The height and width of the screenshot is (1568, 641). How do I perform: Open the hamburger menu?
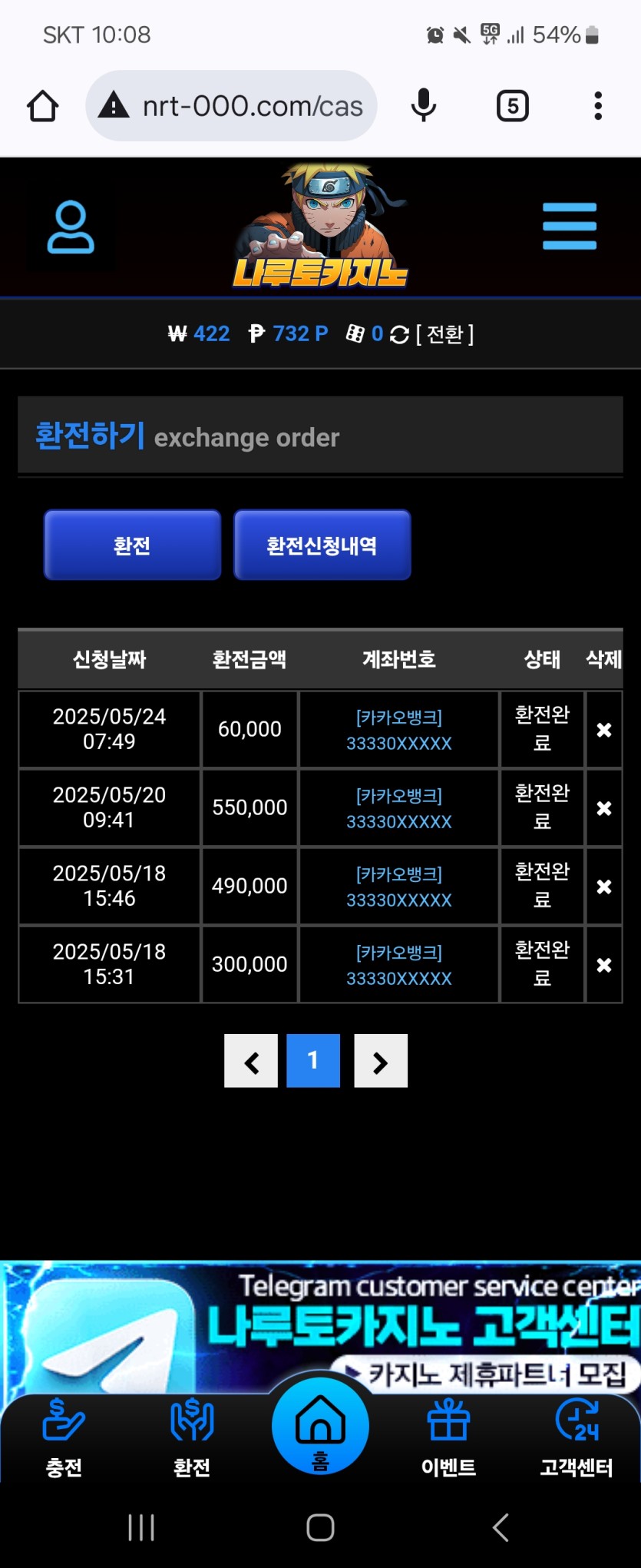click(569, 226)
